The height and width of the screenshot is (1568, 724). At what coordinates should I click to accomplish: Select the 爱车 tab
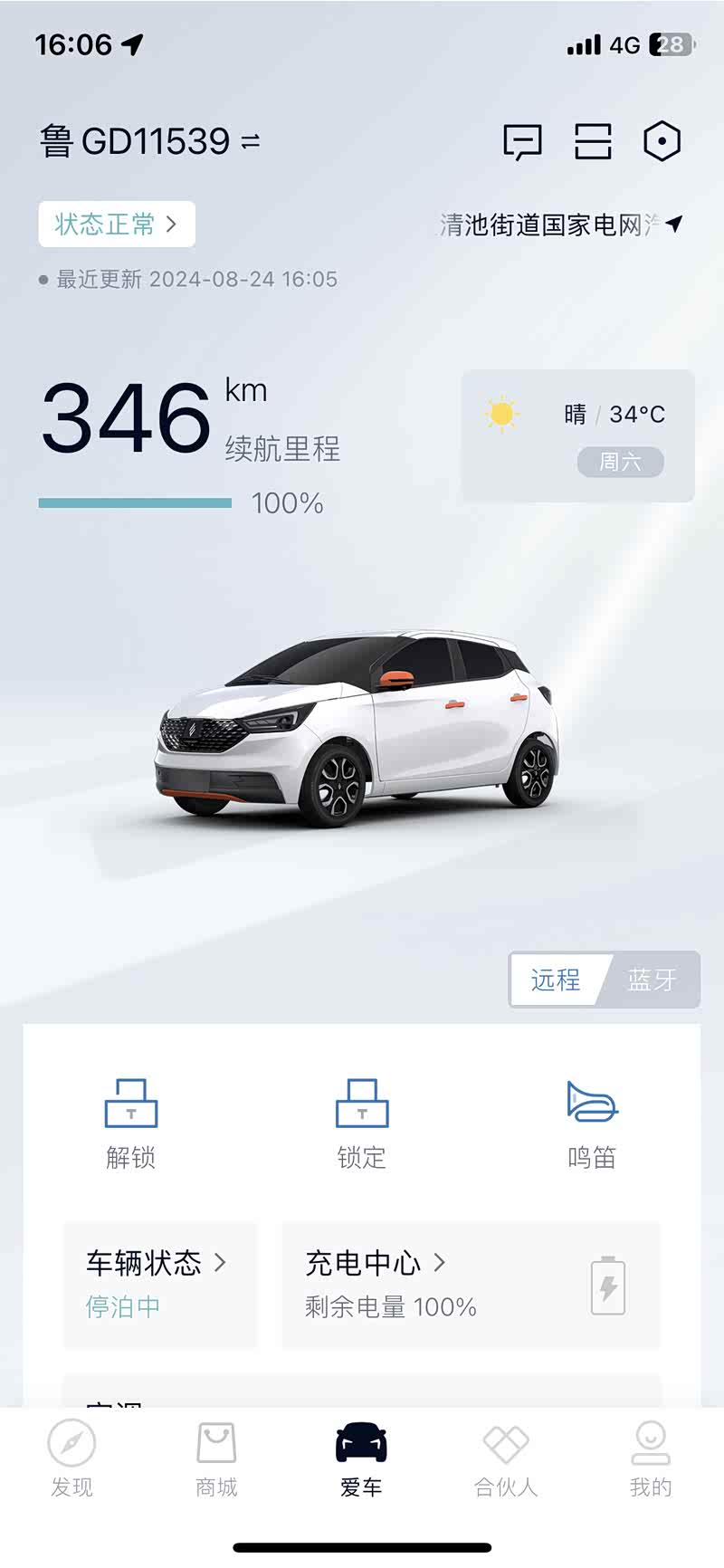[x=361, y=1458]
